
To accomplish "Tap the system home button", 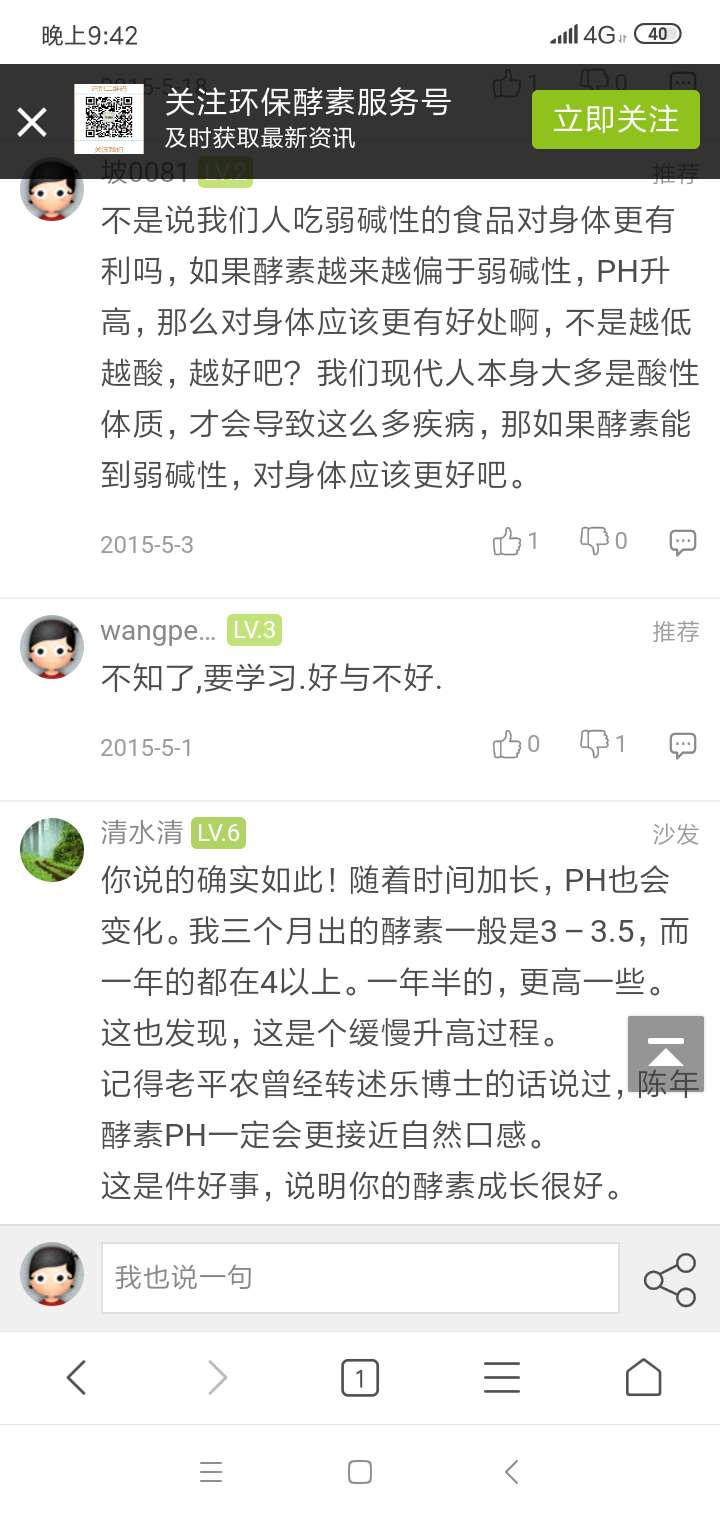I will click(x=360, y=1472).
